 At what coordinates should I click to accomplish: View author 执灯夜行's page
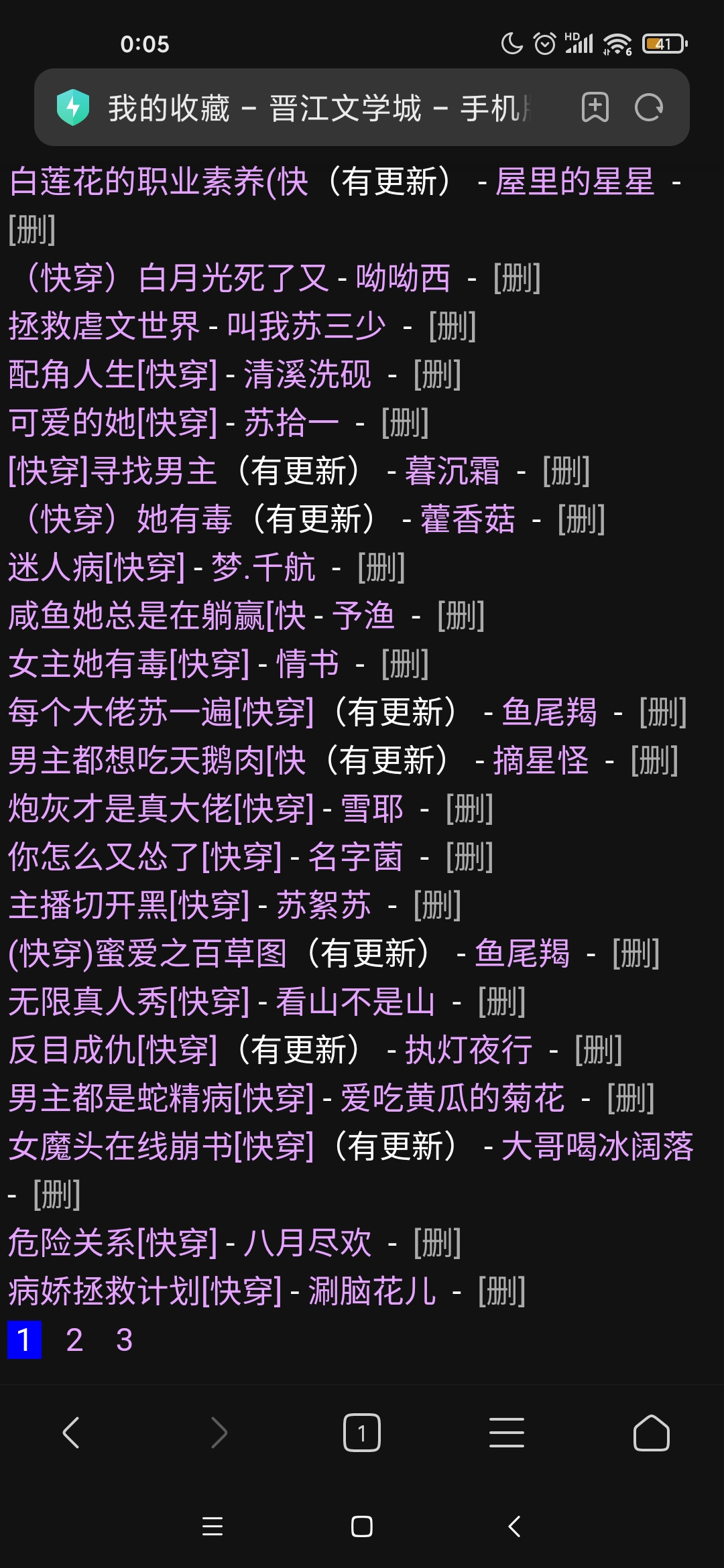(469, 1050)
